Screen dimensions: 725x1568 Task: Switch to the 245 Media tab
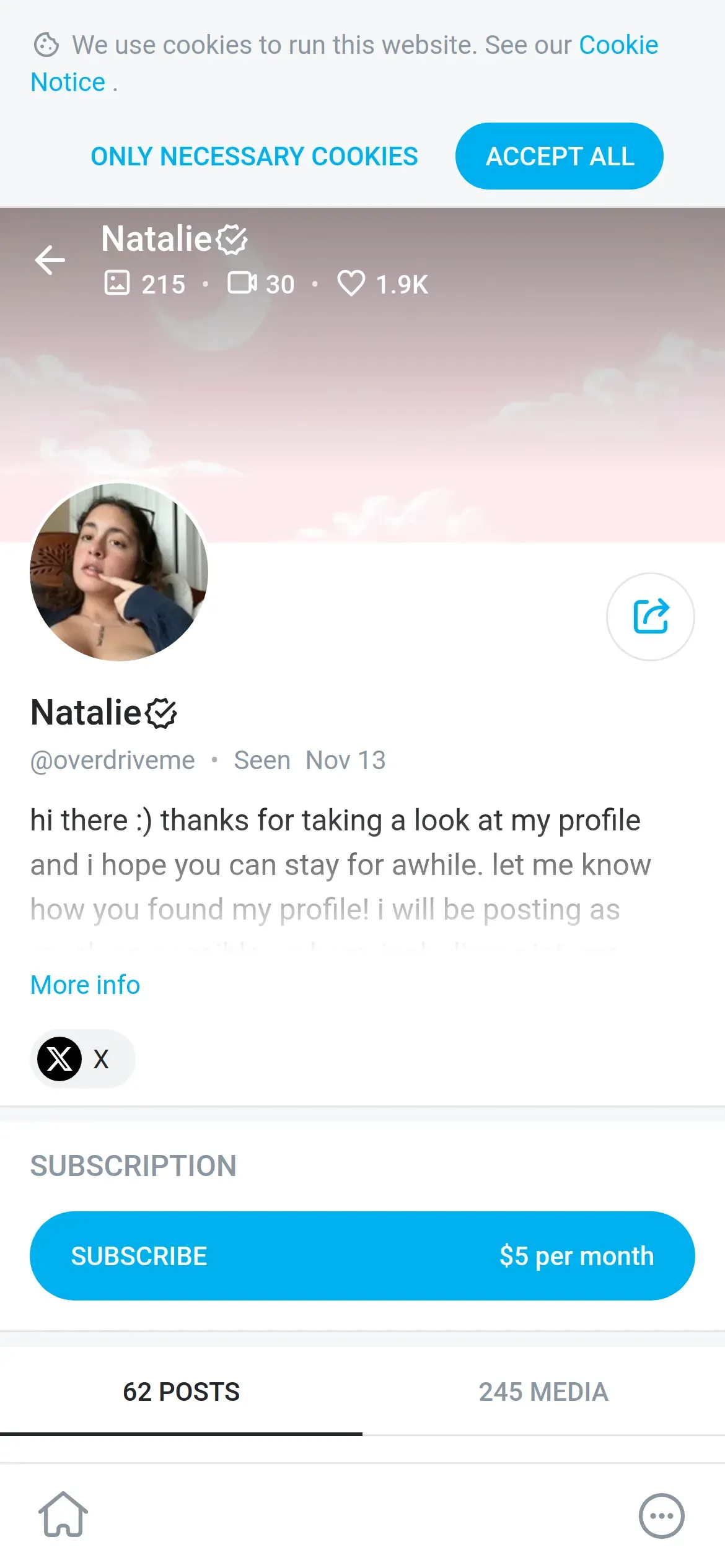(x=543, y=1392)
